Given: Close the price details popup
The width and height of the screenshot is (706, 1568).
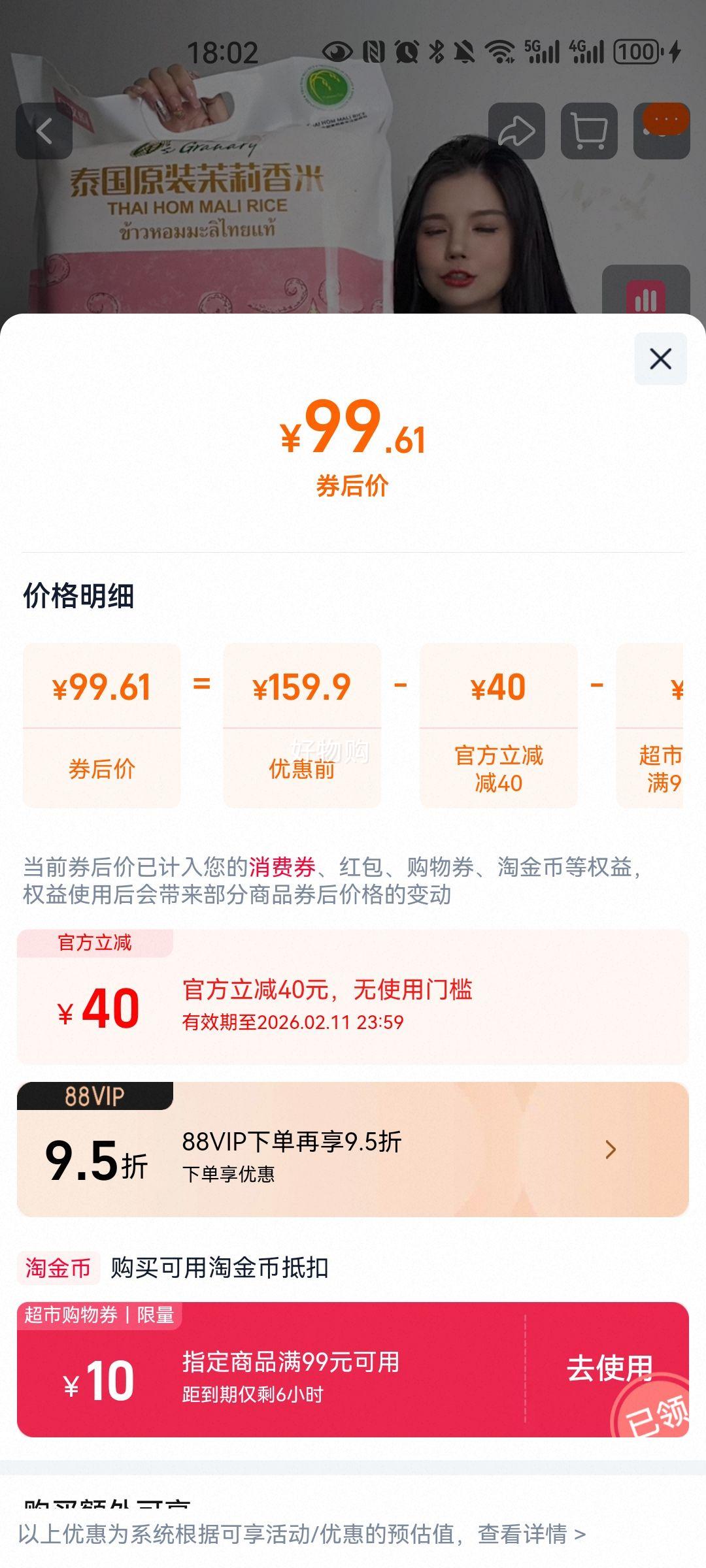Looking at the screenshot, I should pos(662,358).
